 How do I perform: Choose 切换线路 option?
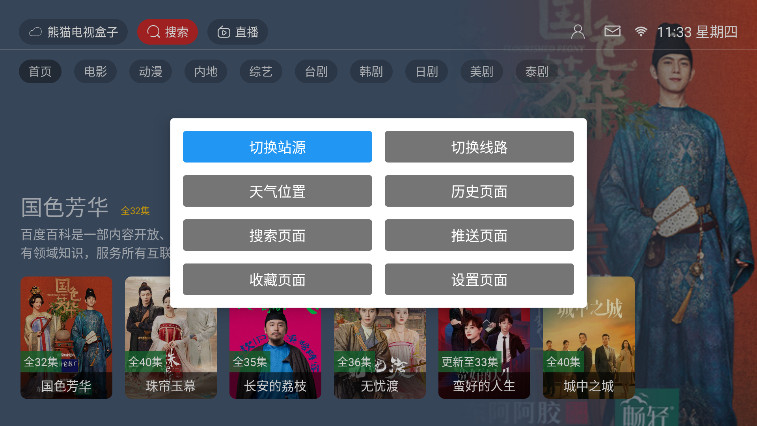pos(479,147)
